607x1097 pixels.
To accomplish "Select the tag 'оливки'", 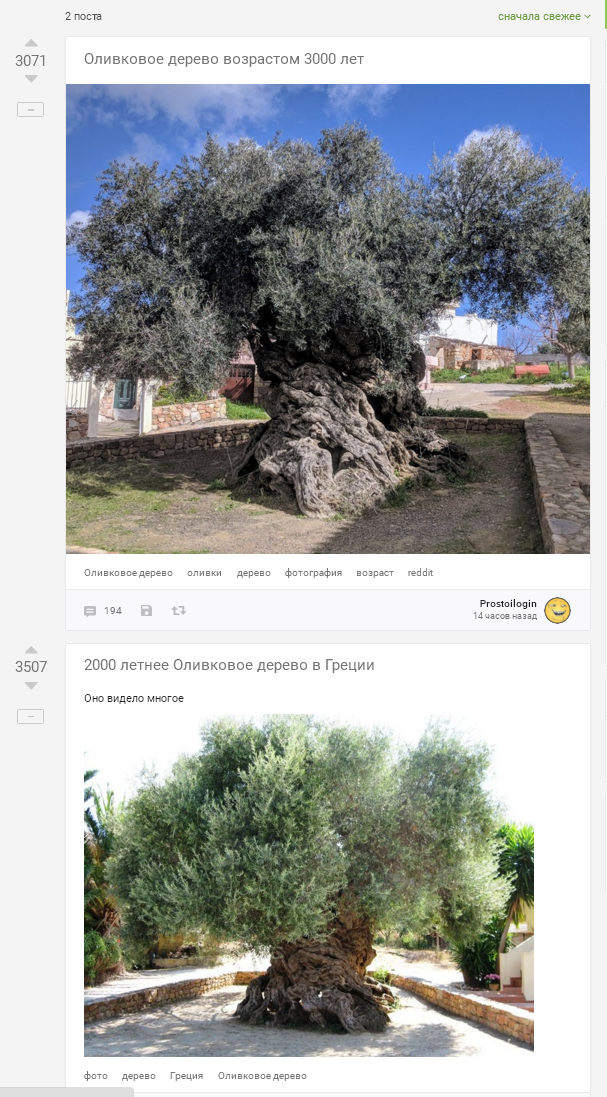I will tap(204, 573).
